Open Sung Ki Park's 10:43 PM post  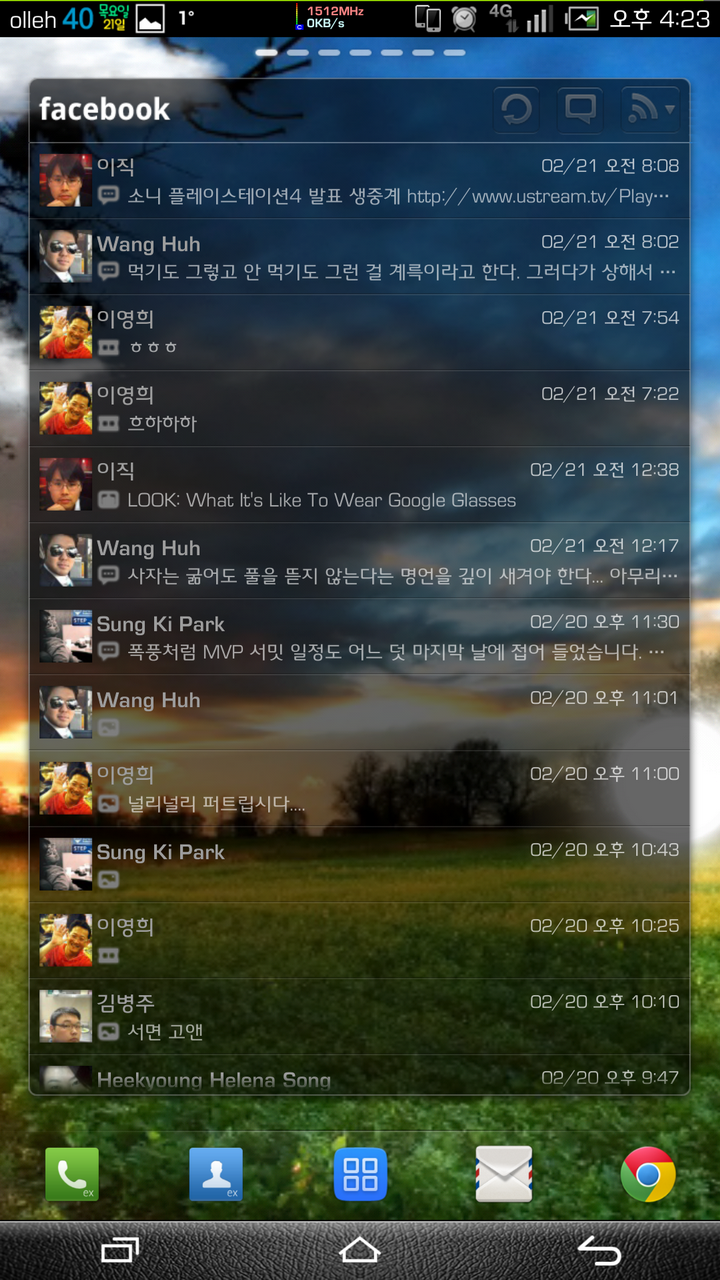(360, 865)
